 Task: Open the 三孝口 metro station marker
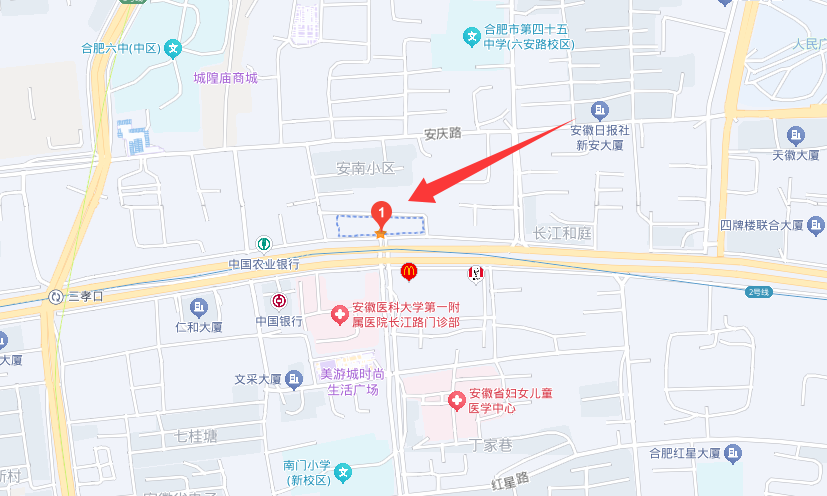tap(56, 296)
